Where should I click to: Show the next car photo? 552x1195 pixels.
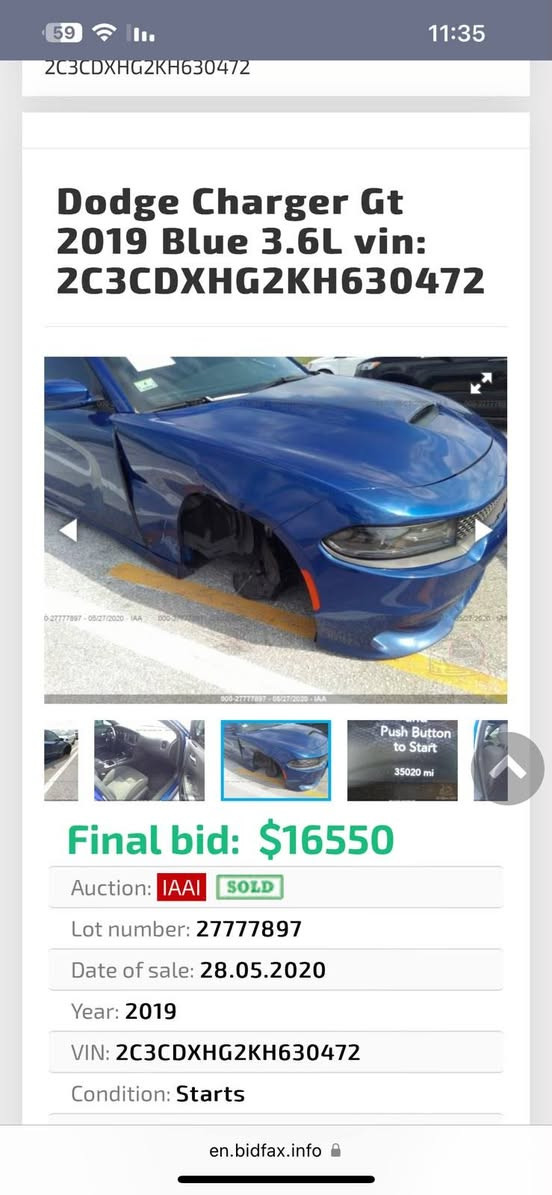tap(483, 530)
